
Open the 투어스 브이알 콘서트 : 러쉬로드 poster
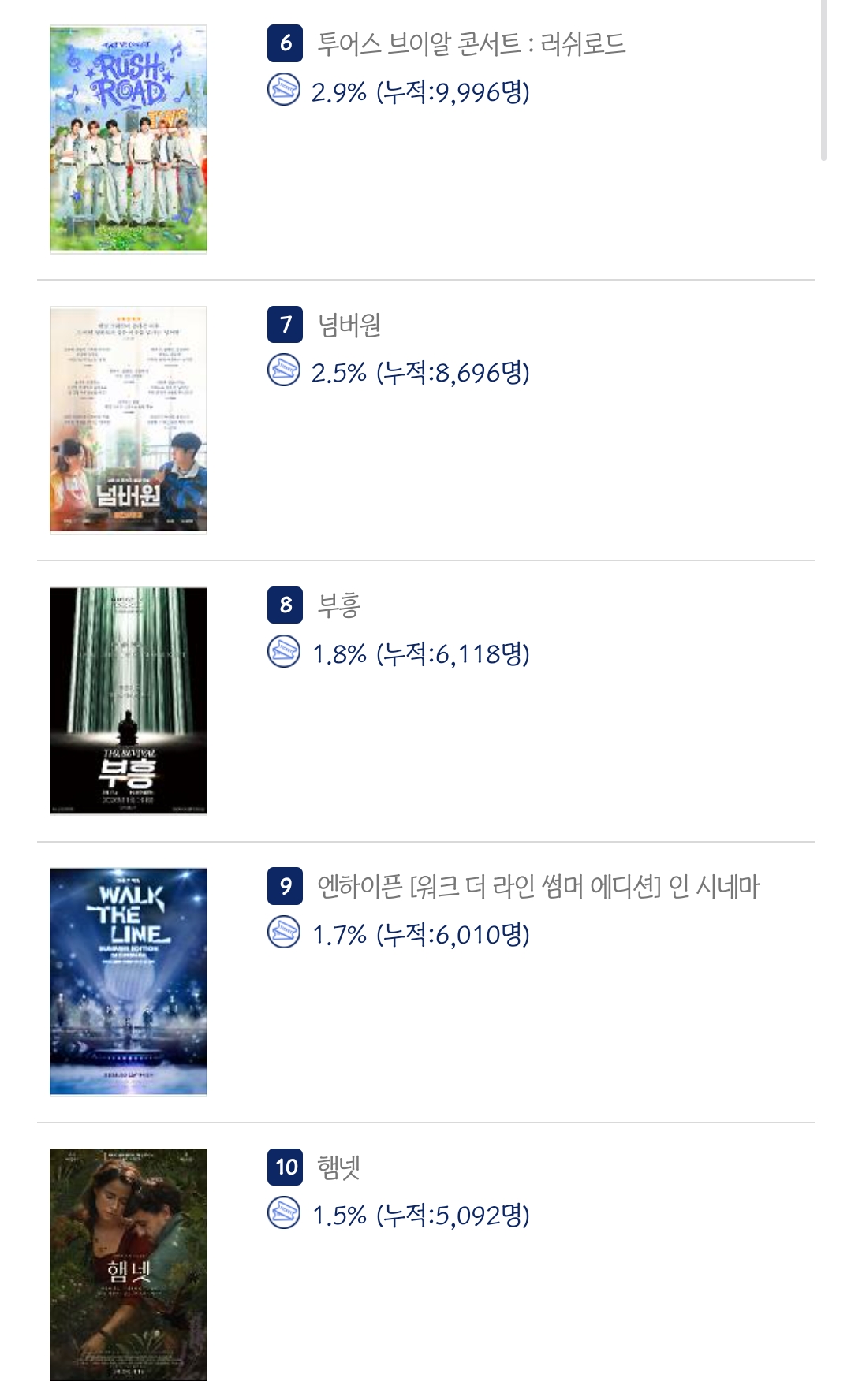129,140
